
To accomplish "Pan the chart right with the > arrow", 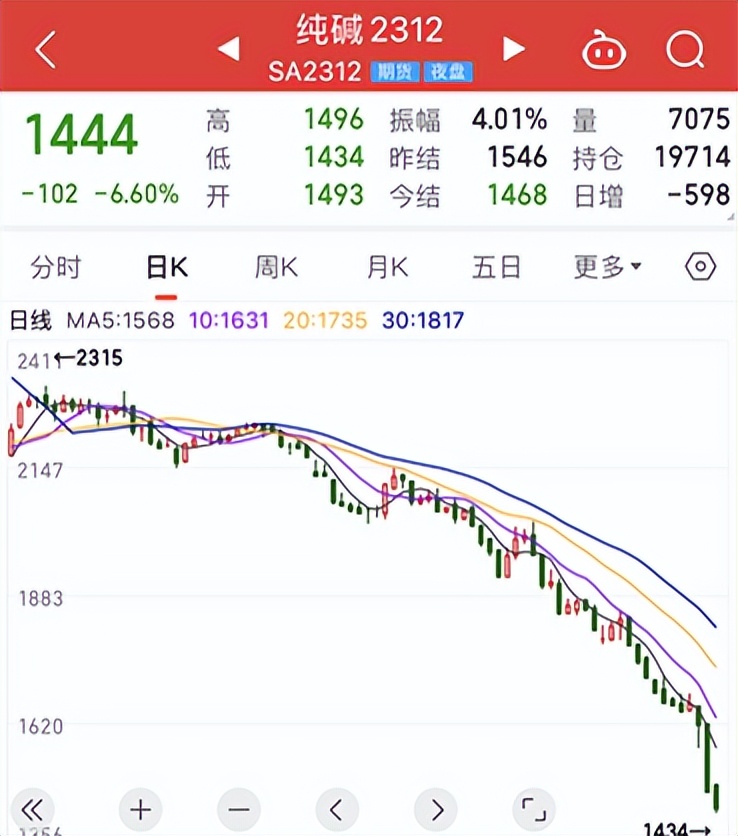I will click(435, 810).
